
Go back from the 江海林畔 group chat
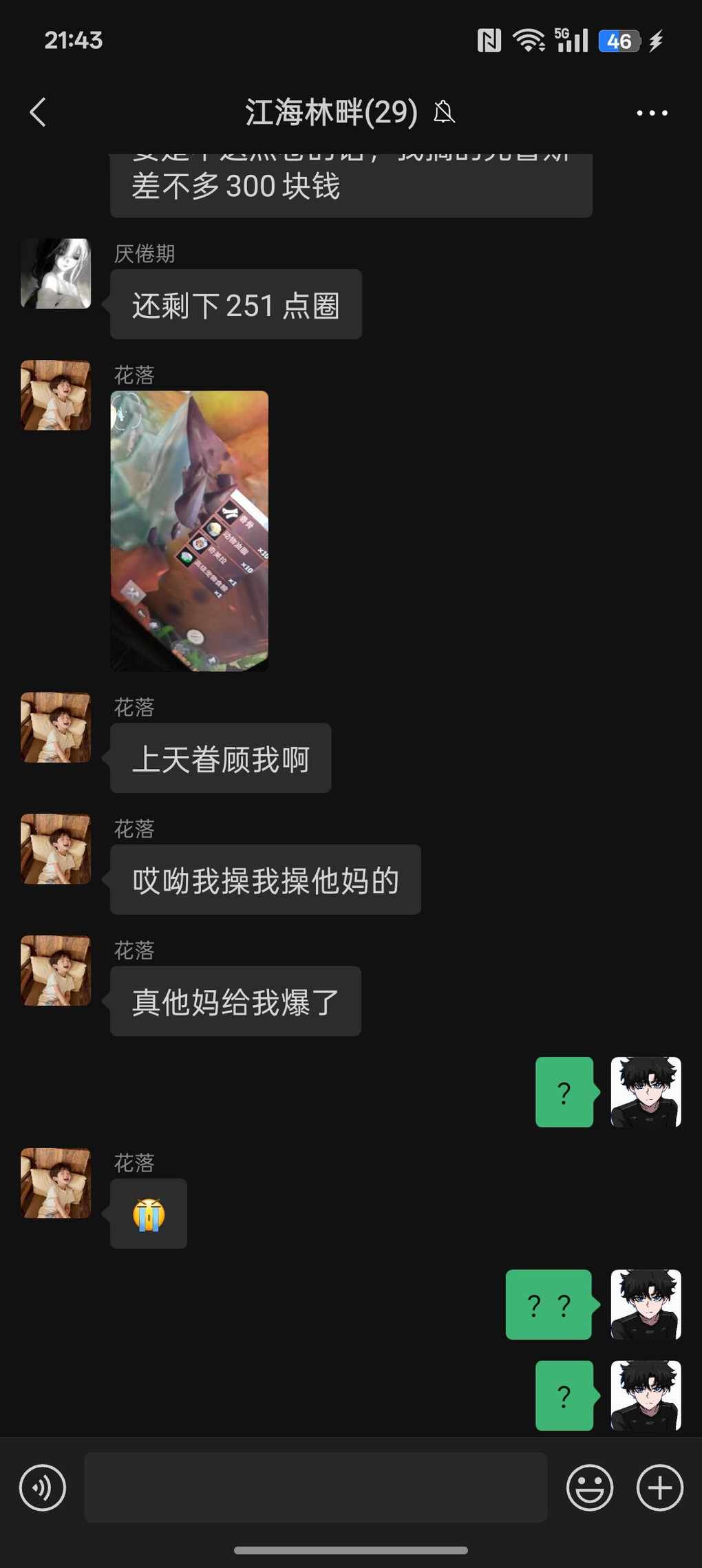tap(38, 112)
